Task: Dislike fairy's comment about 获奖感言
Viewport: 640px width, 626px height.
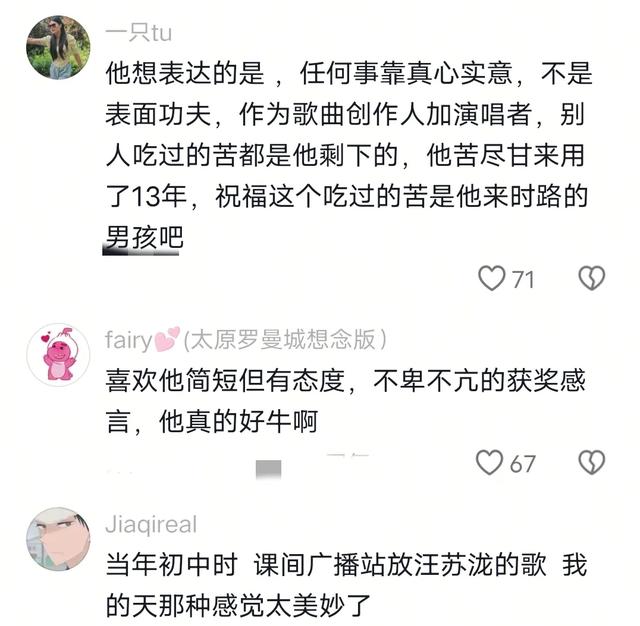Action: (592, 462)
